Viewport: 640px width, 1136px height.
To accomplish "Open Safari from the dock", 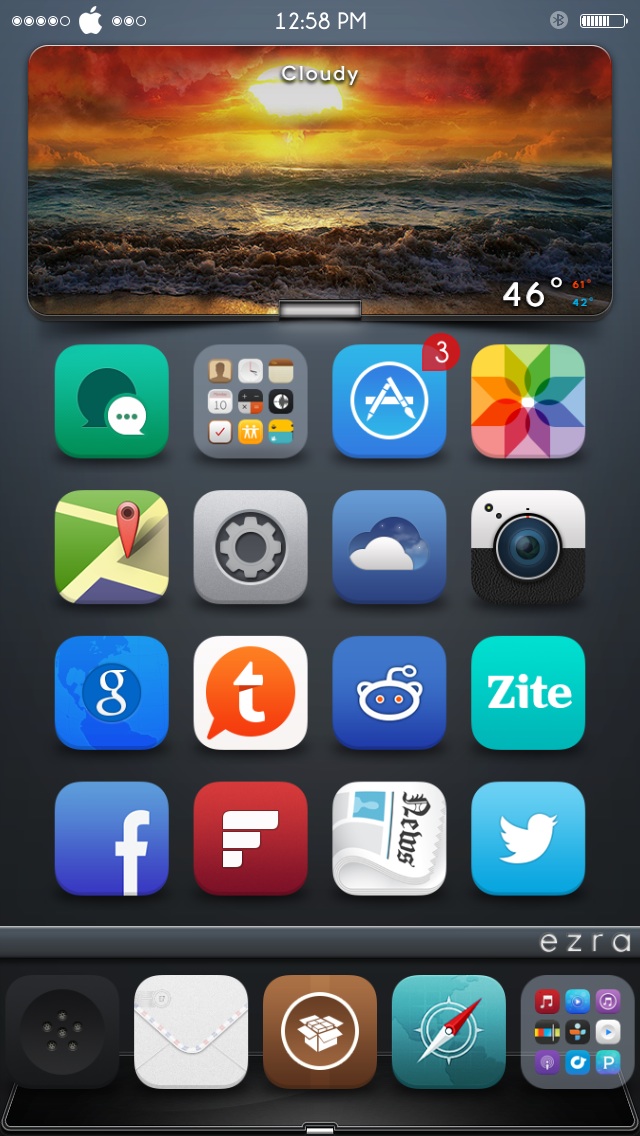I will [449, 1032].
